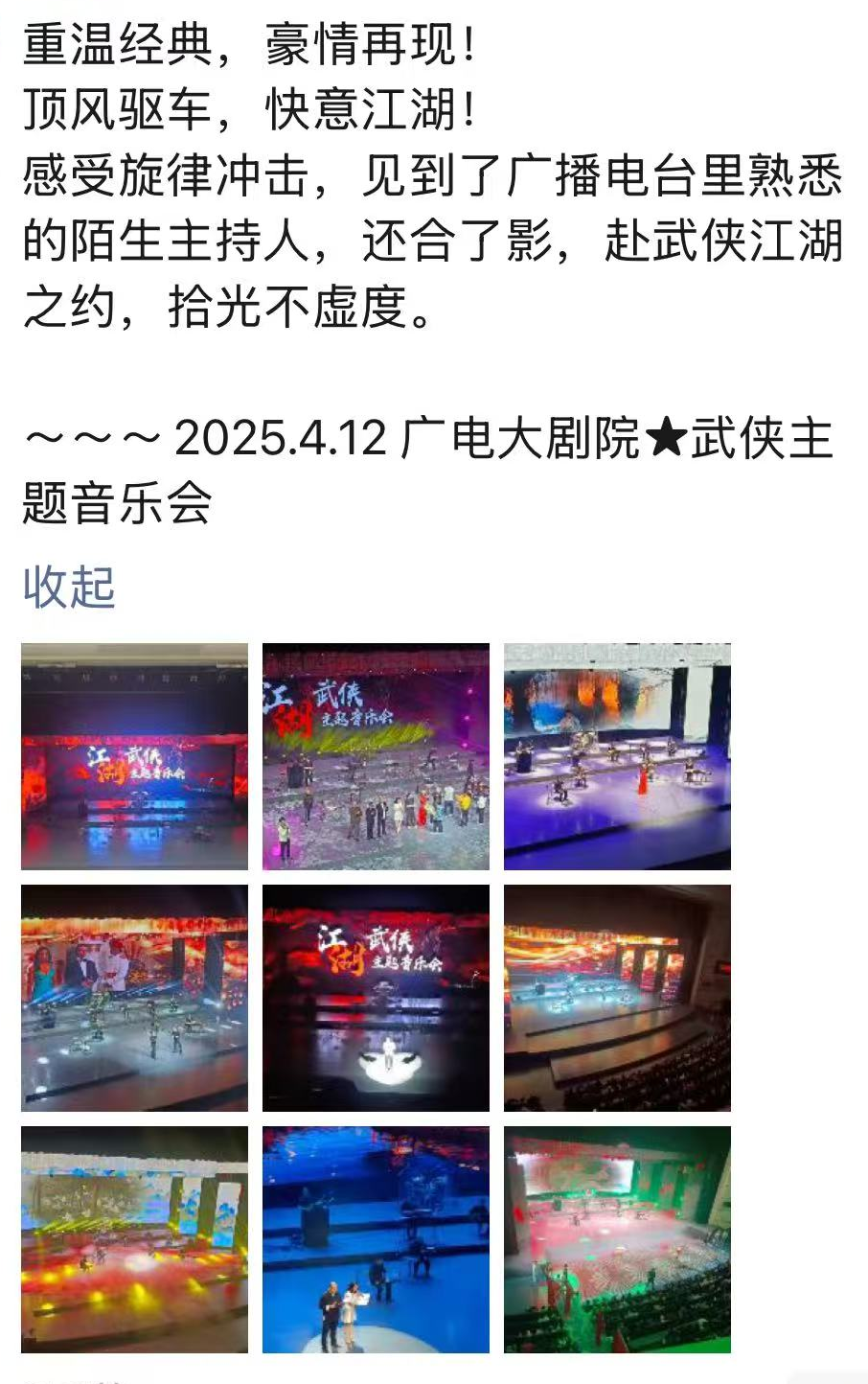View the photo of white-dressed performer in spotlight
The width and height of the screenshot is (868, 1384).
click(x=376, y=998)
